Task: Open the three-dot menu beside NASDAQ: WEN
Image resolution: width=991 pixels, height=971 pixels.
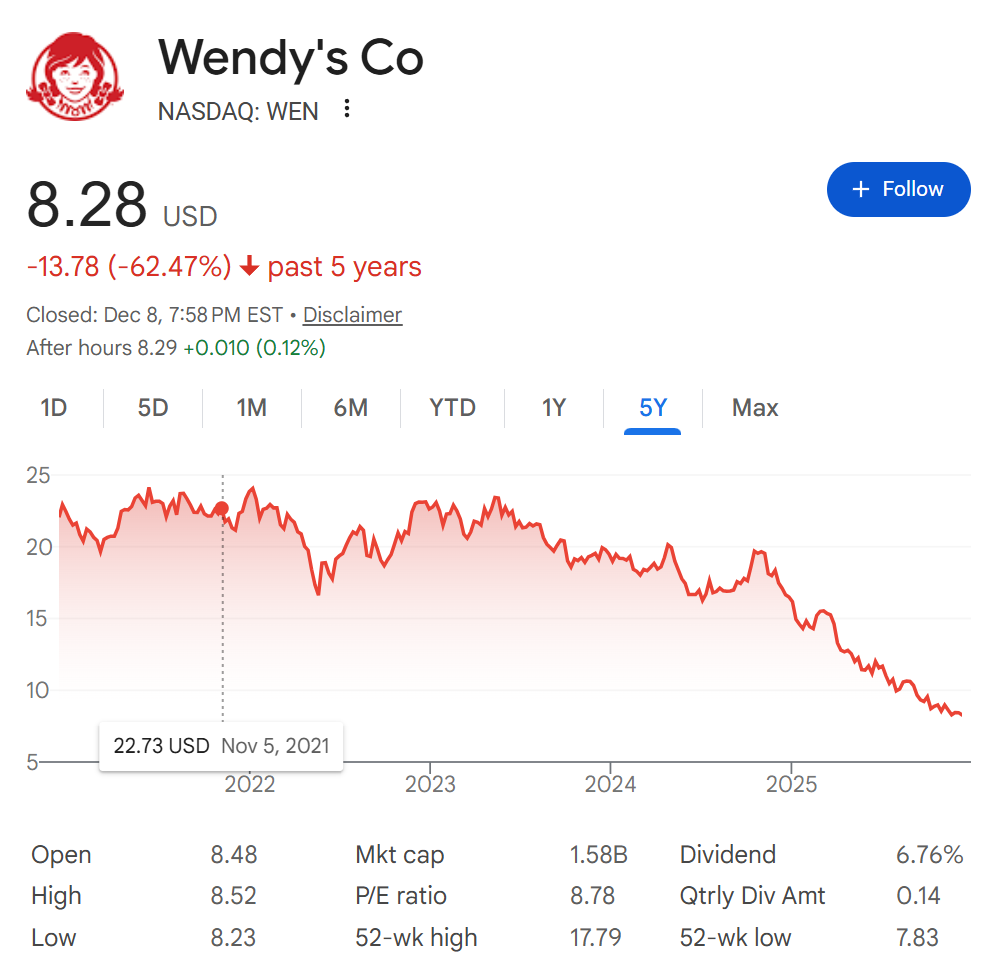Action: click(x=347, y=109)
